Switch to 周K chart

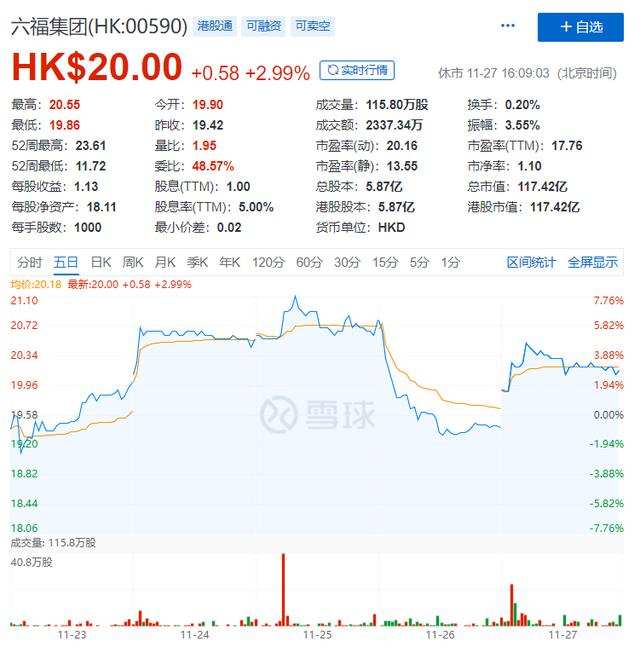tap(133, 262)
